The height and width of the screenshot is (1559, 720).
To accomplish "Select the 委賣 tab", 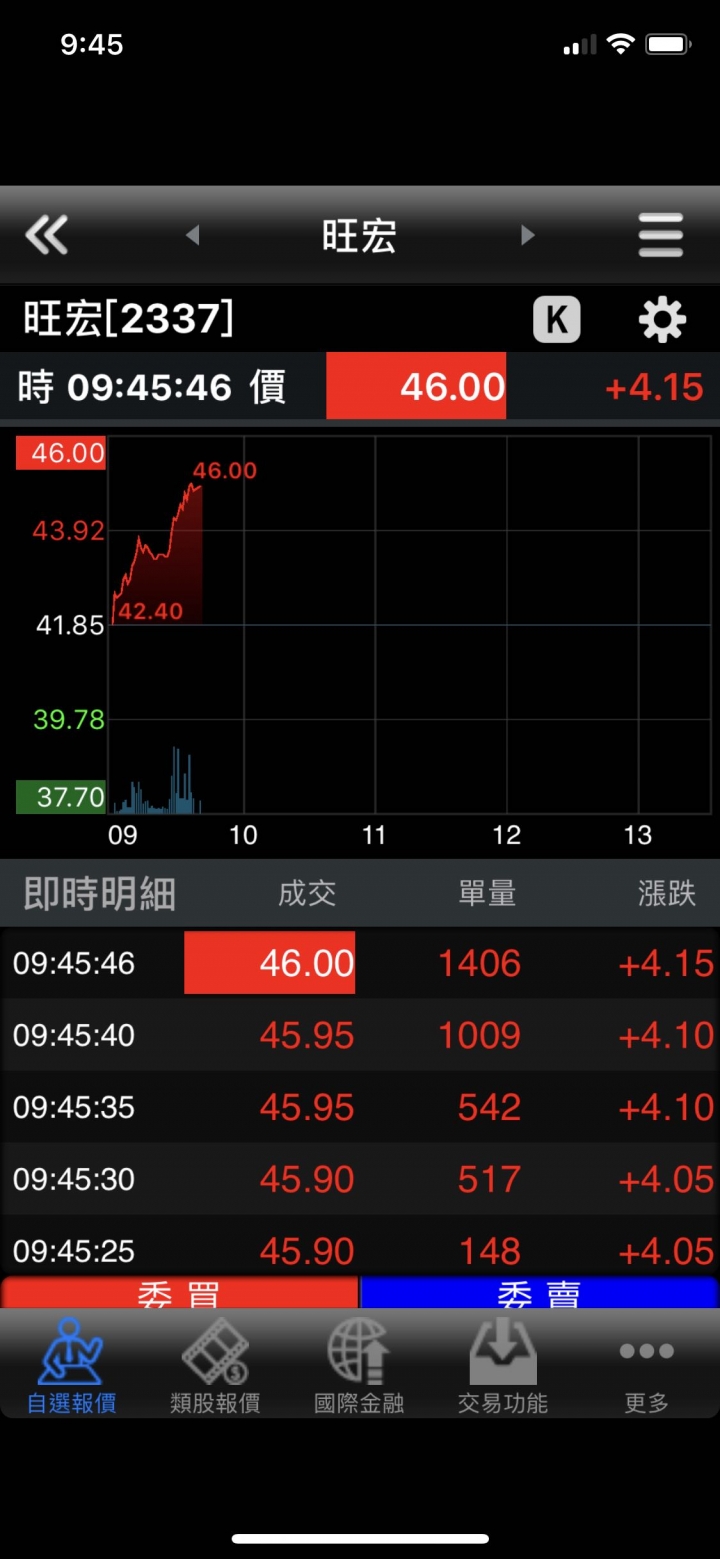I will (x=539, y=1292).
